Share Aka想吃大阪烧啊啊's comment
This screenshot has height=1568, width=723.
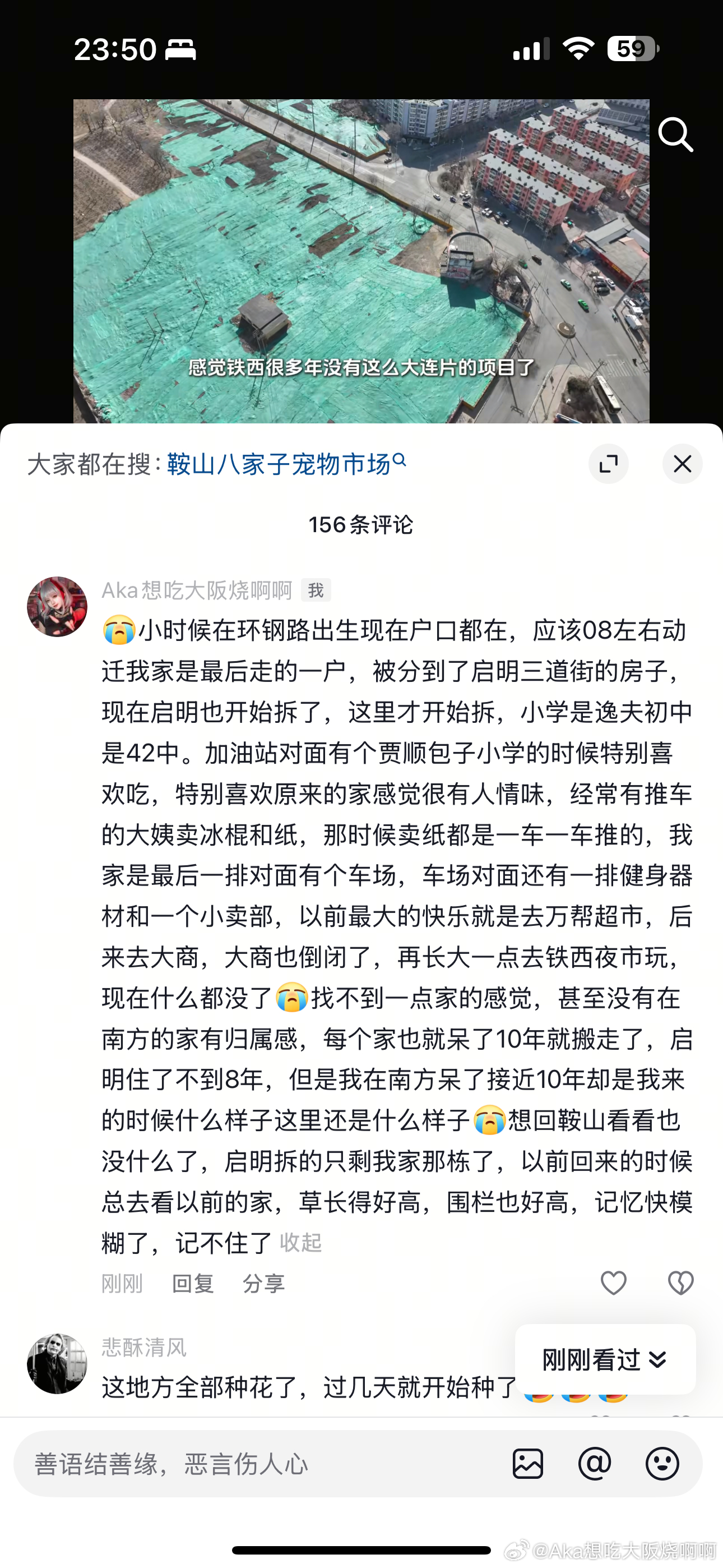click(263, 1284)
